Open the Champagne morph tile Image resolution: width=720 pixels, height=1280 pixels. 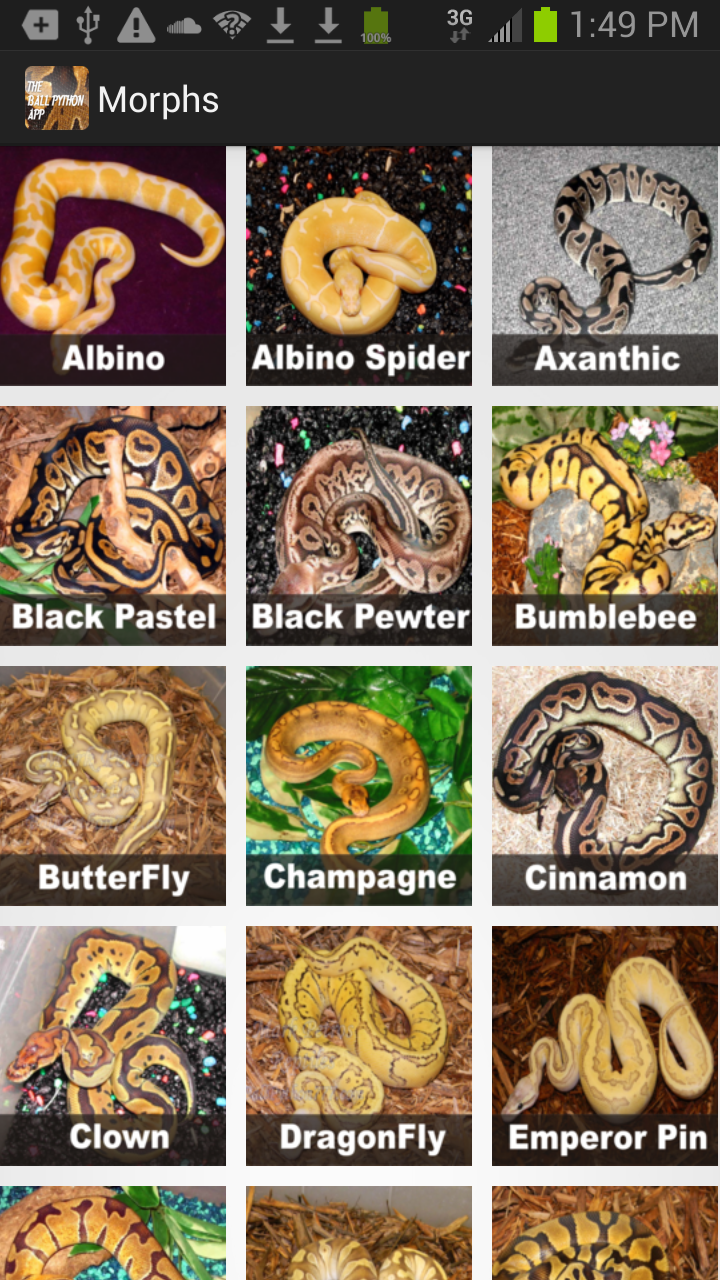359,786
